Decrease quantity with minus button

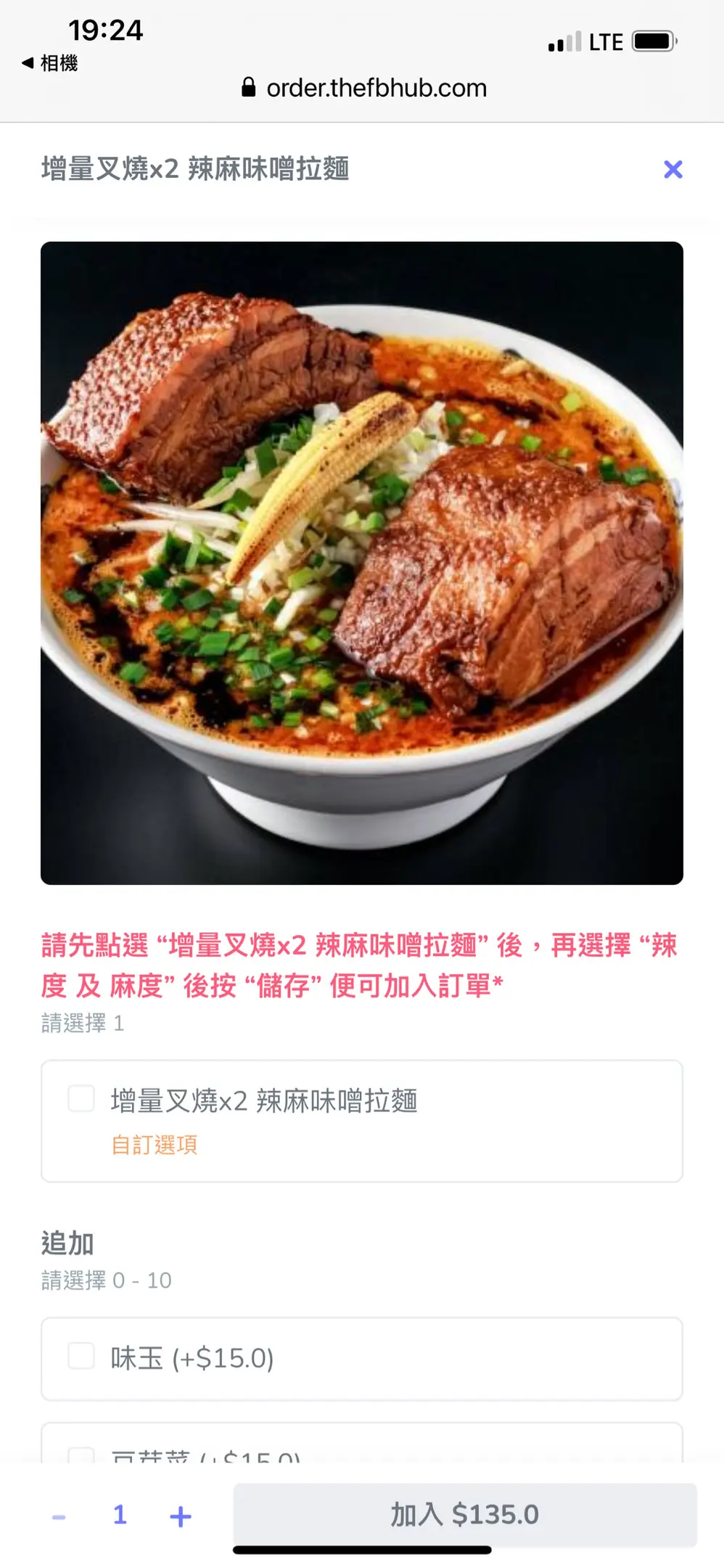point(59,1516)
